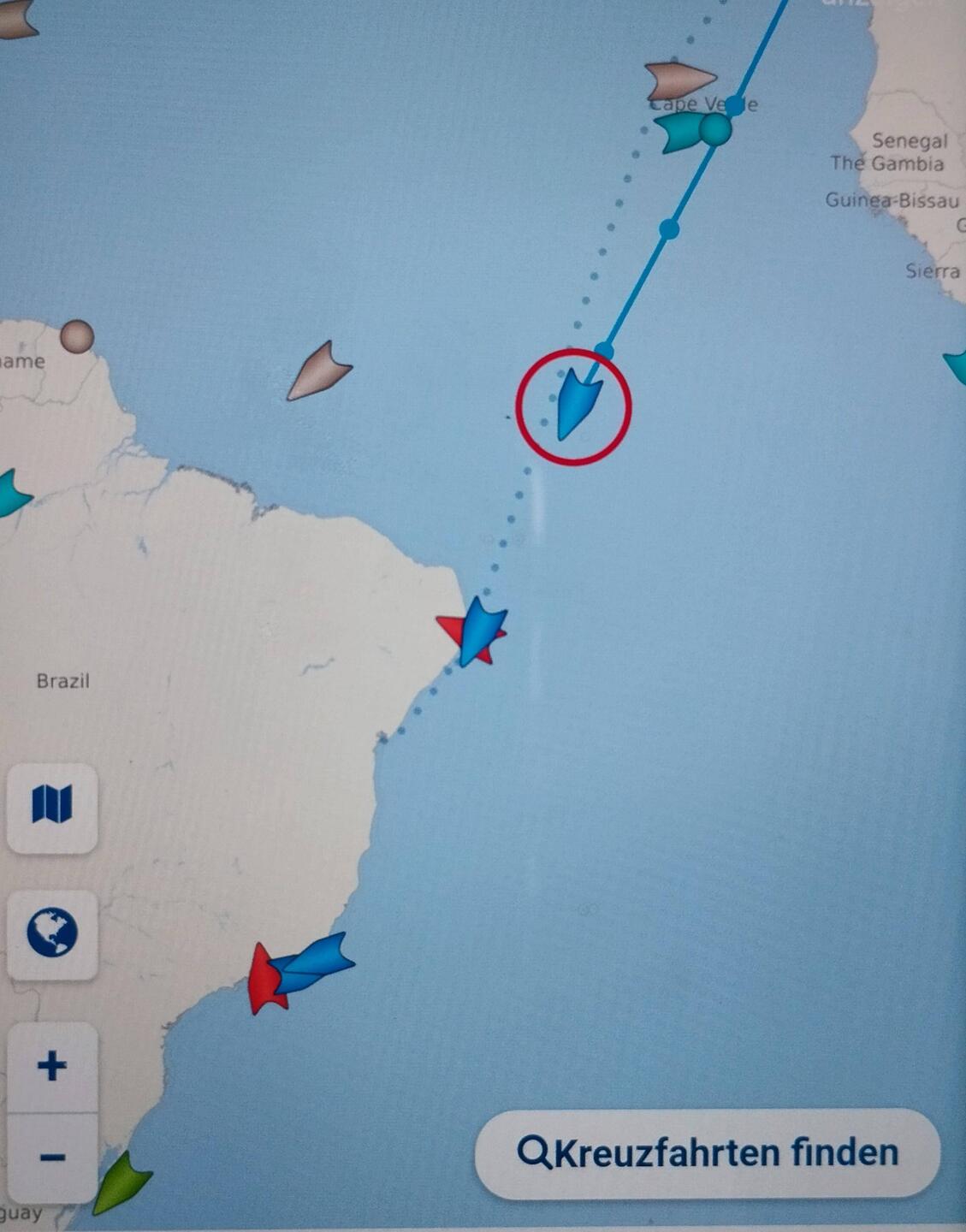This screenshot has width=966, height=1232.
Task: Zoom in with the plus button
Action: coord(52,1066)
